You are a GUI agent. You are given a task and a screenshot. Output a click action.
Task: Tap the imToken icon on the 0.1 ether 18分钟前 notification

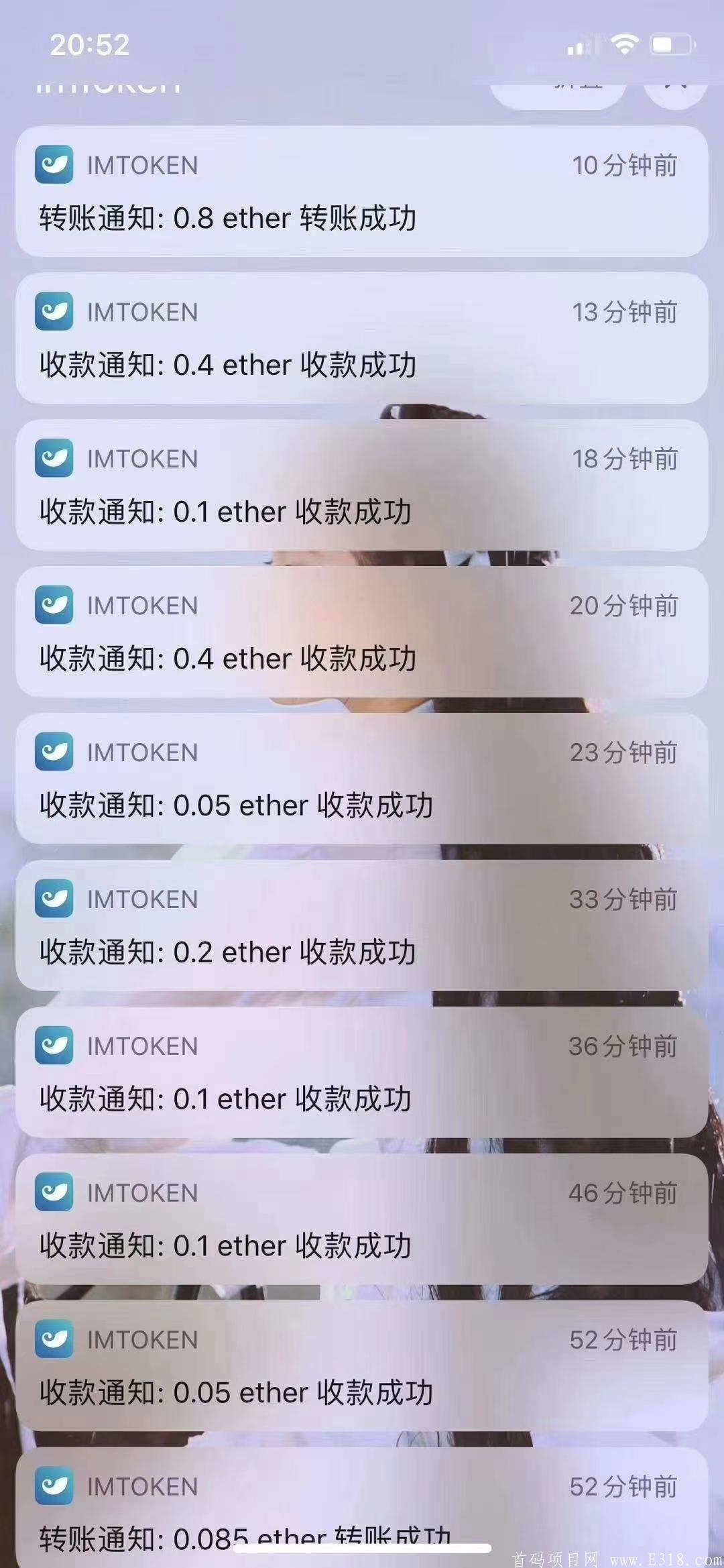coord(55,459)
